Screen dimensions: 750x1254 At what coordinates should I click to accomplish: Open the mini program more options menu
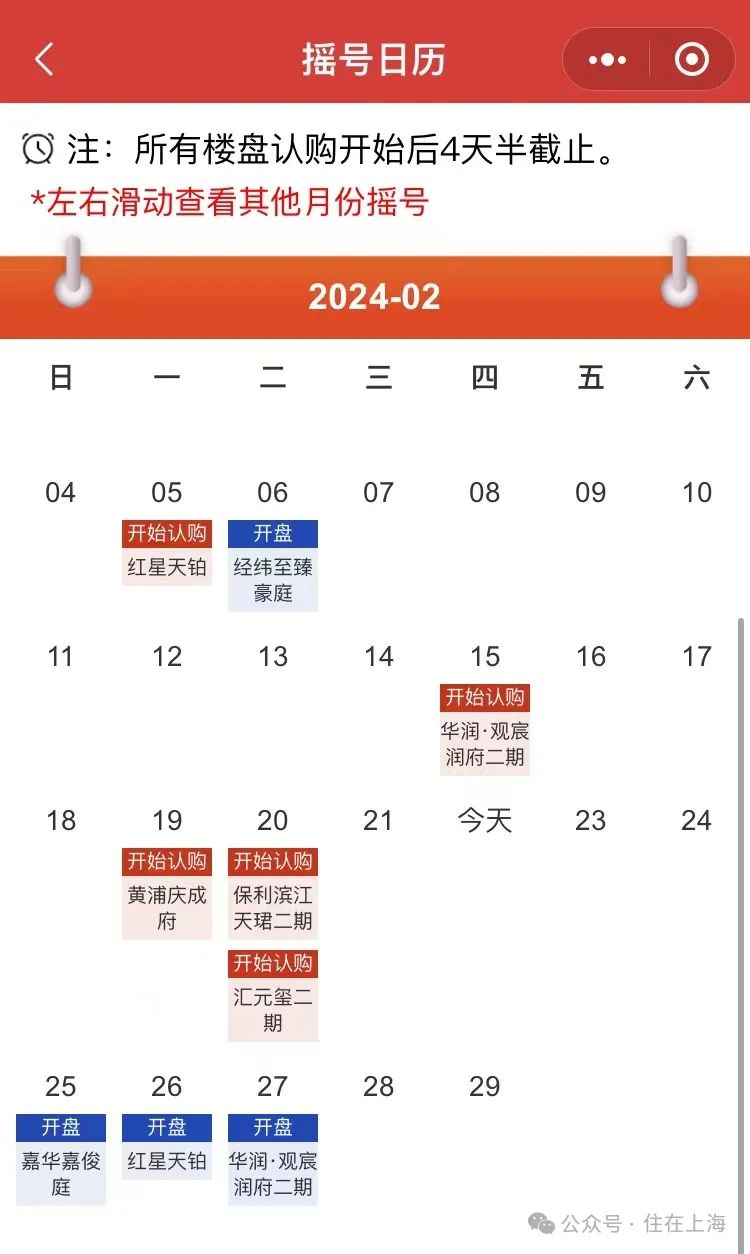point(607,60)
